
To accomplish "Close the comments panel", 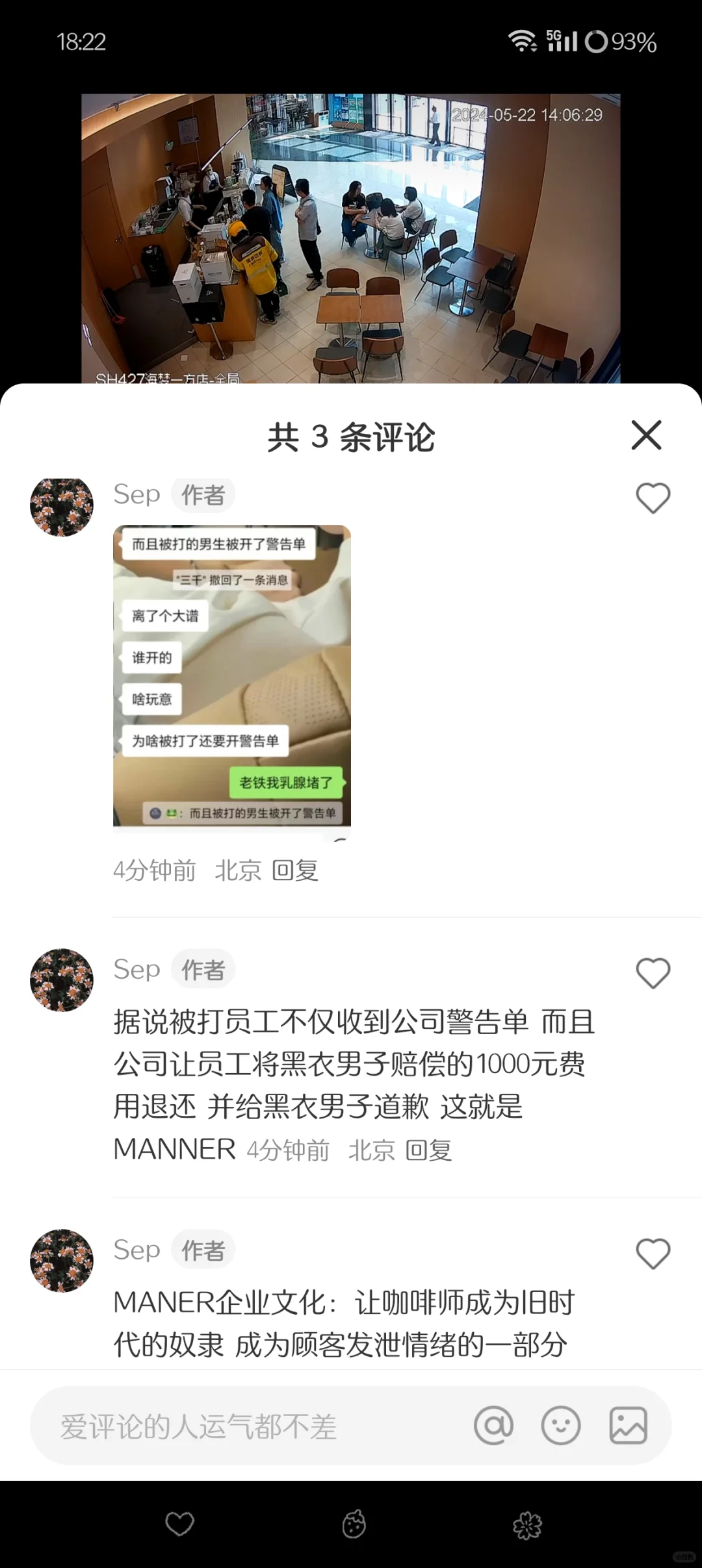I will pyautogui.click(x=646, y=435).
